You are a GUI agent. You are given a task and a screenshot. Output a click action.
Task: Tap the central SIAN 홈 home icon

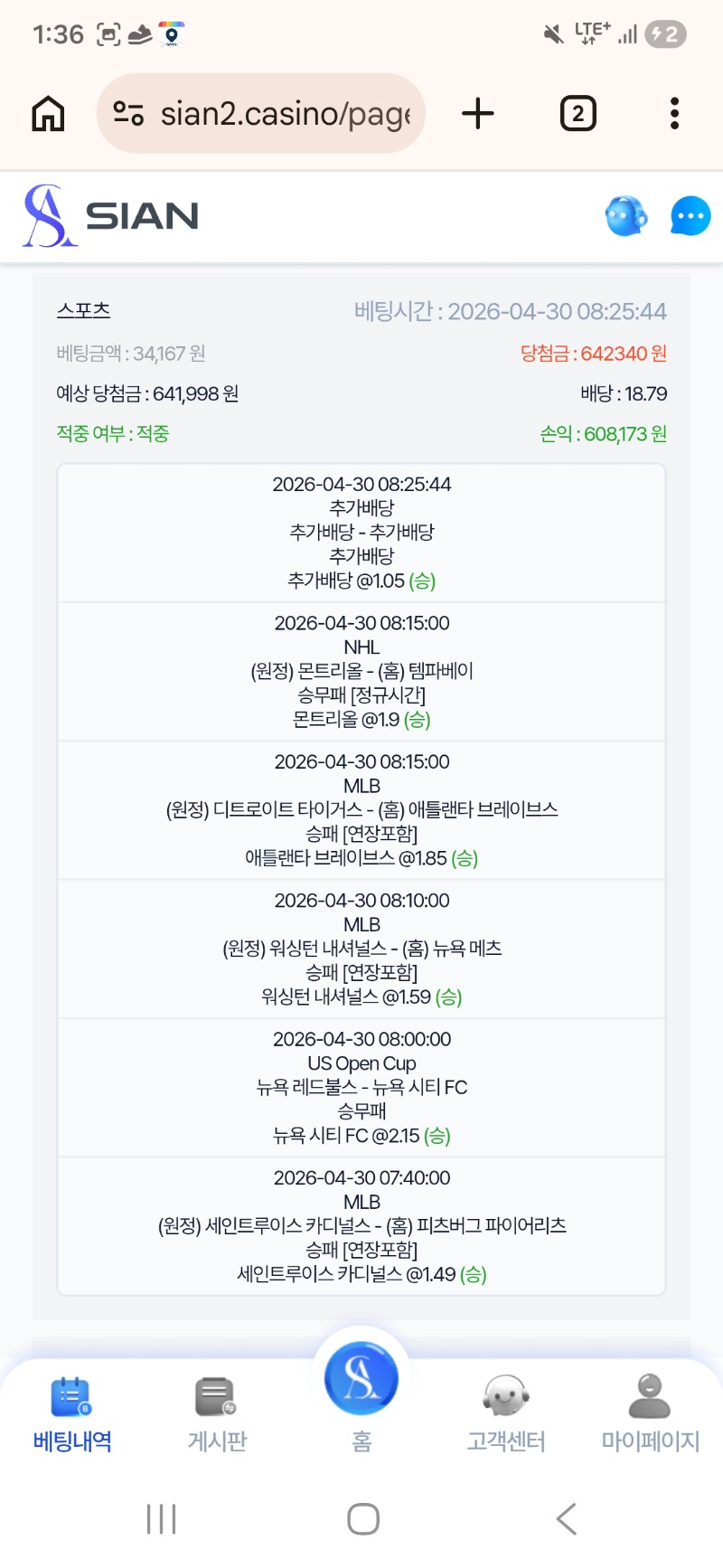(361, 1376)
